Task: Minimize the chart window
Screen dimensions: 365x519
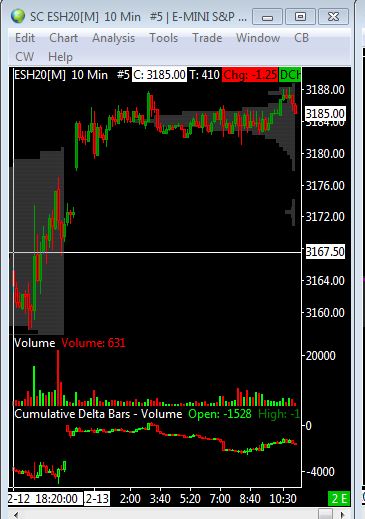Action: [x=267, y=17]
